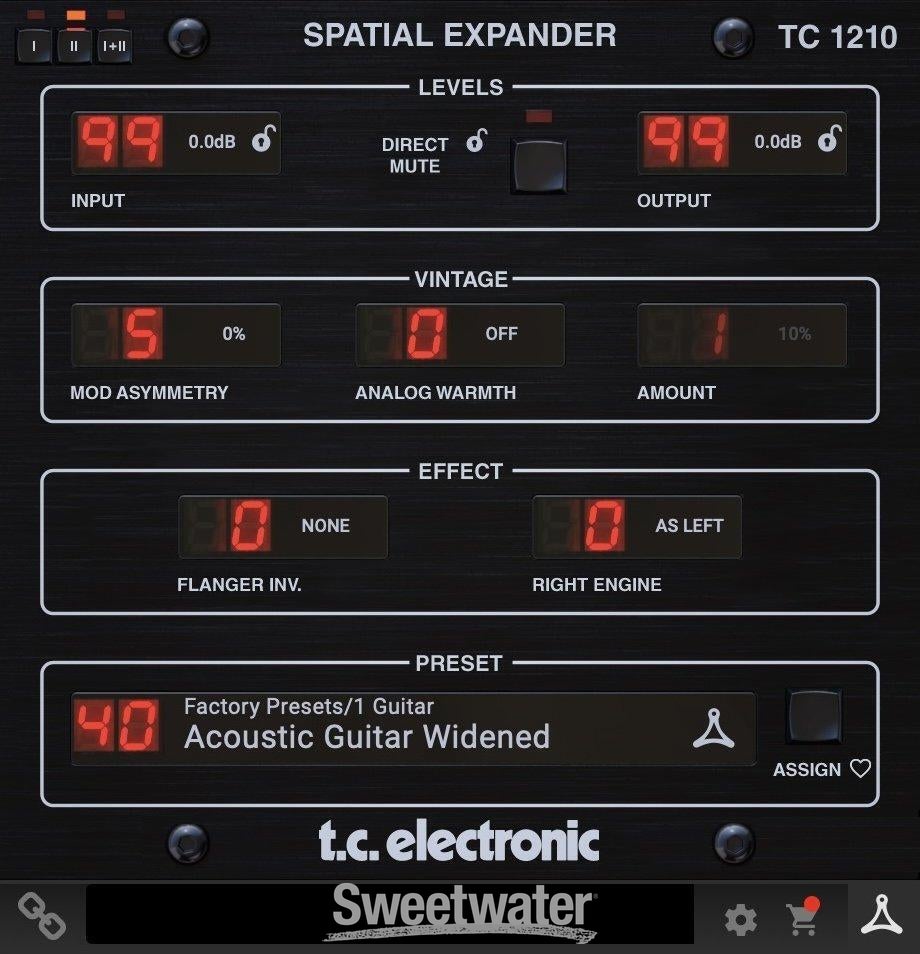920x954 pixels.
Task: Select engine II mode button
Action: click(x=73, y=45)
